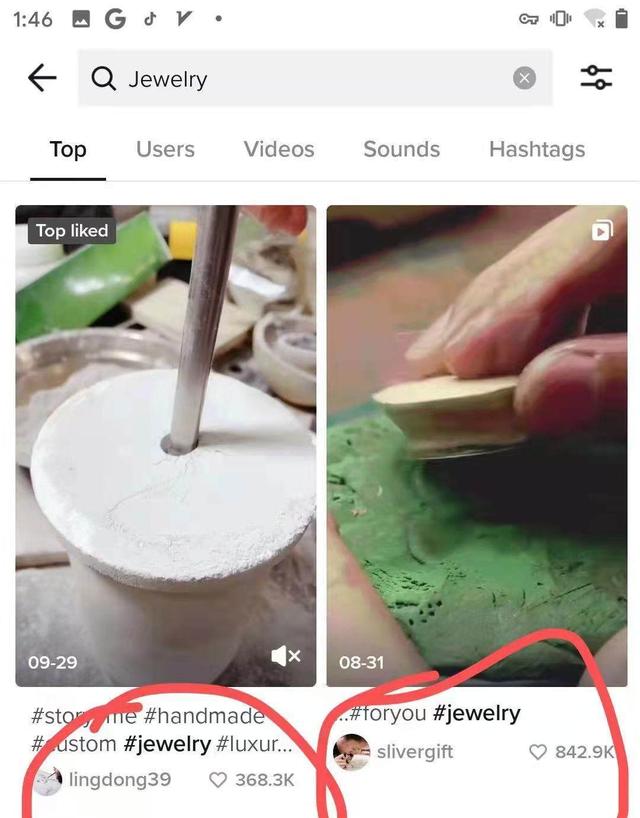Switch to the Hashtags tab
This screenshot has height=818, width=640.
[537, 149]
